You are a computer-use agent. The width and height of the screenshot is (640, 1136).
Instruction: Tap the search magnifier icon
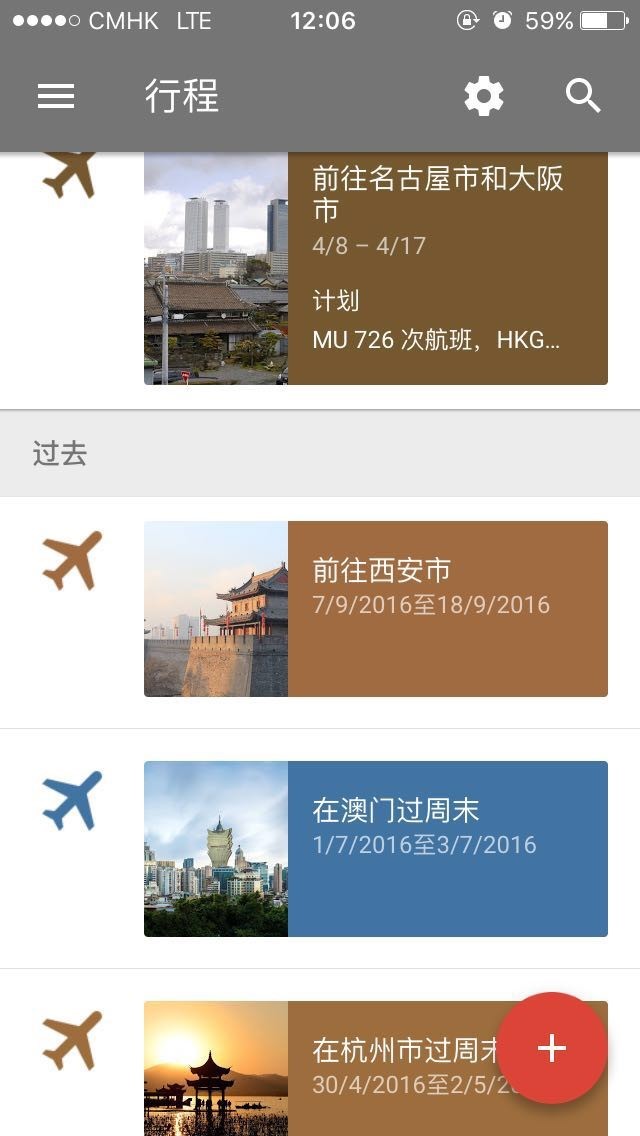pyautogui.click(x=583, y=96)
